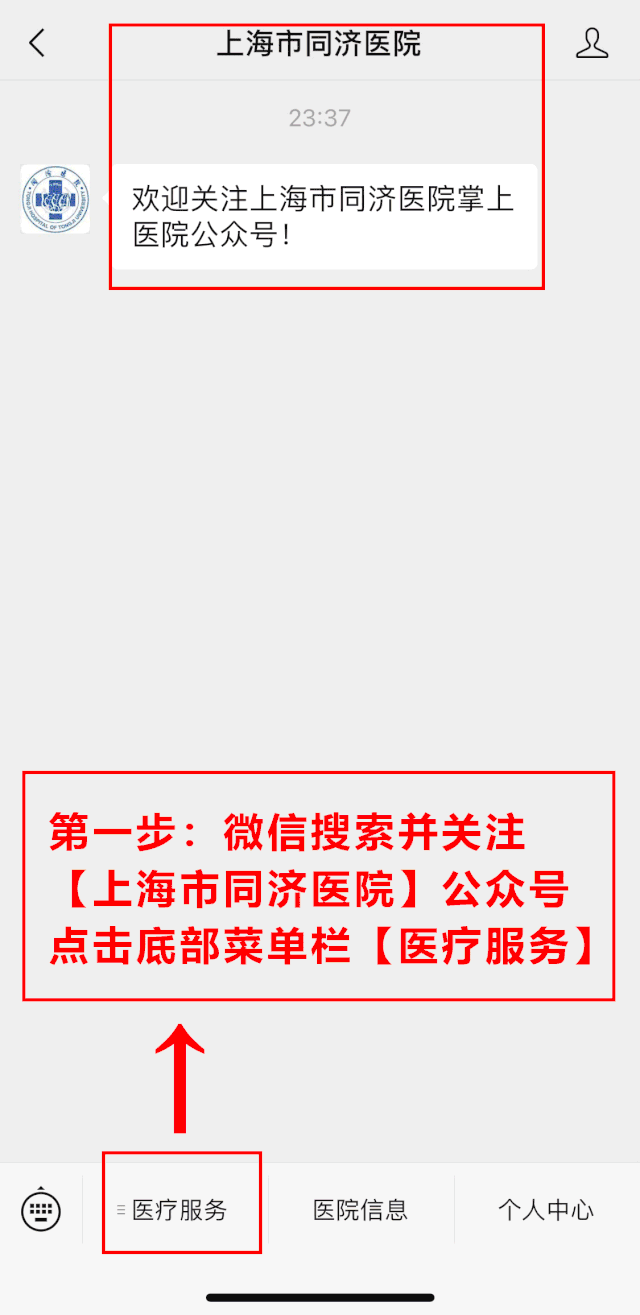Open the account profile icon
This screenshot has height=1315, width=640.
(592, 43)
